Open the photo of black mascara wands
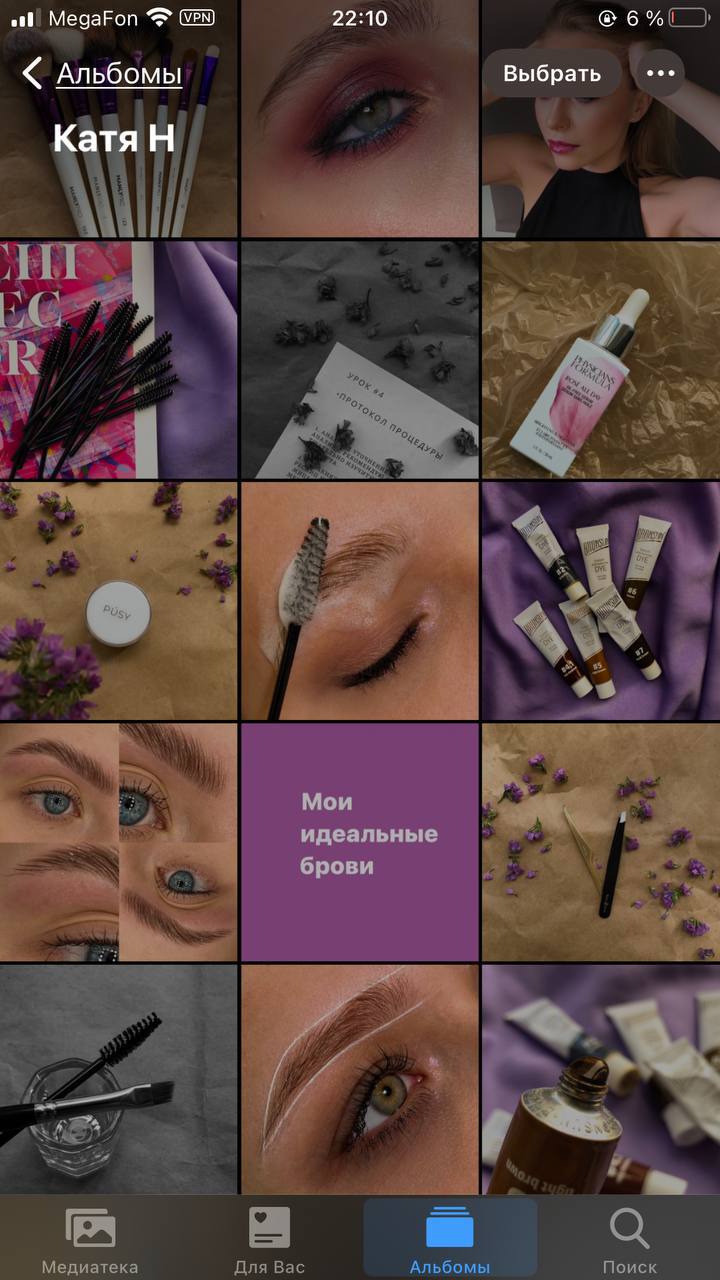The height and width of the screenshot is (1280, 720). [119, 360]
